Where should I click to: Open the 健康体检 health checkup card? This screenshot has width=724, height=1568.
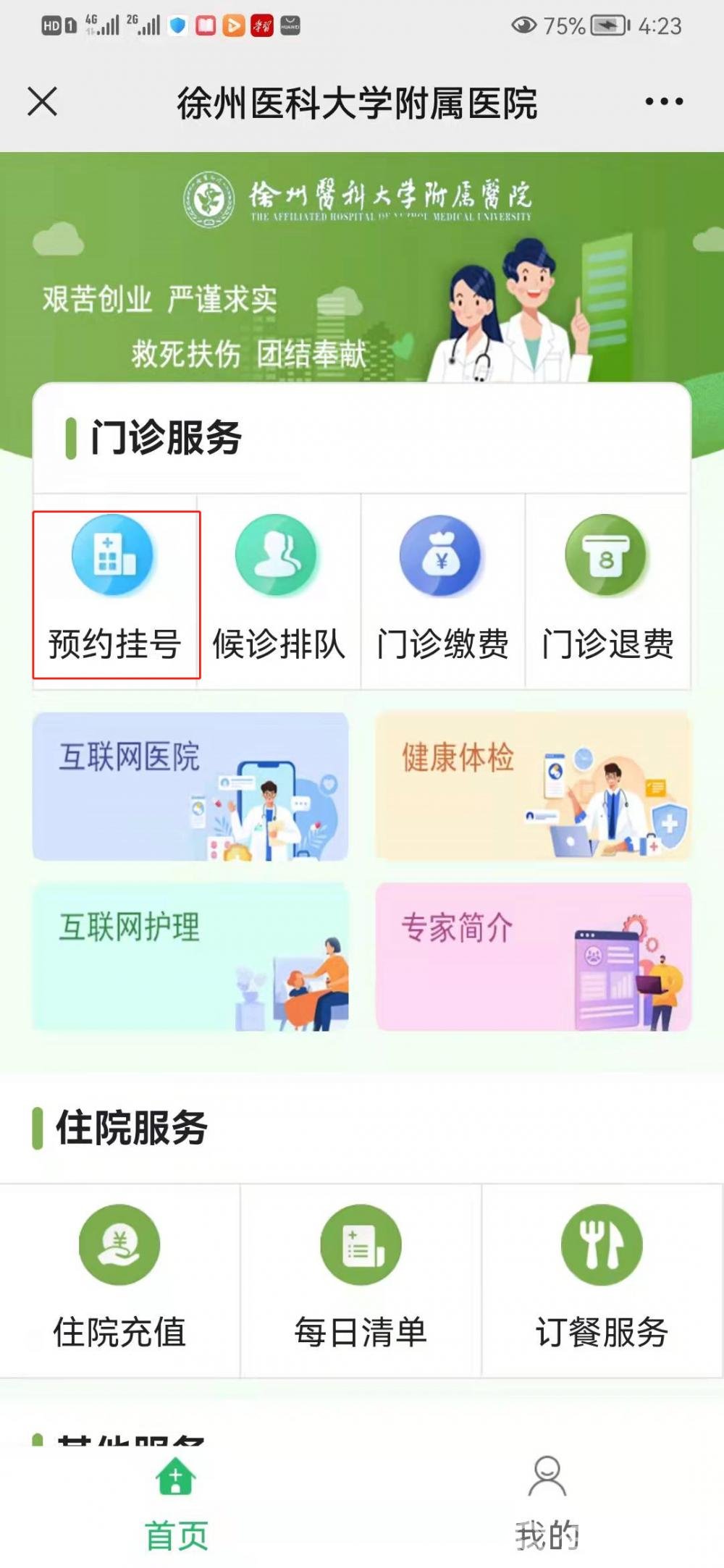point(533,786)
